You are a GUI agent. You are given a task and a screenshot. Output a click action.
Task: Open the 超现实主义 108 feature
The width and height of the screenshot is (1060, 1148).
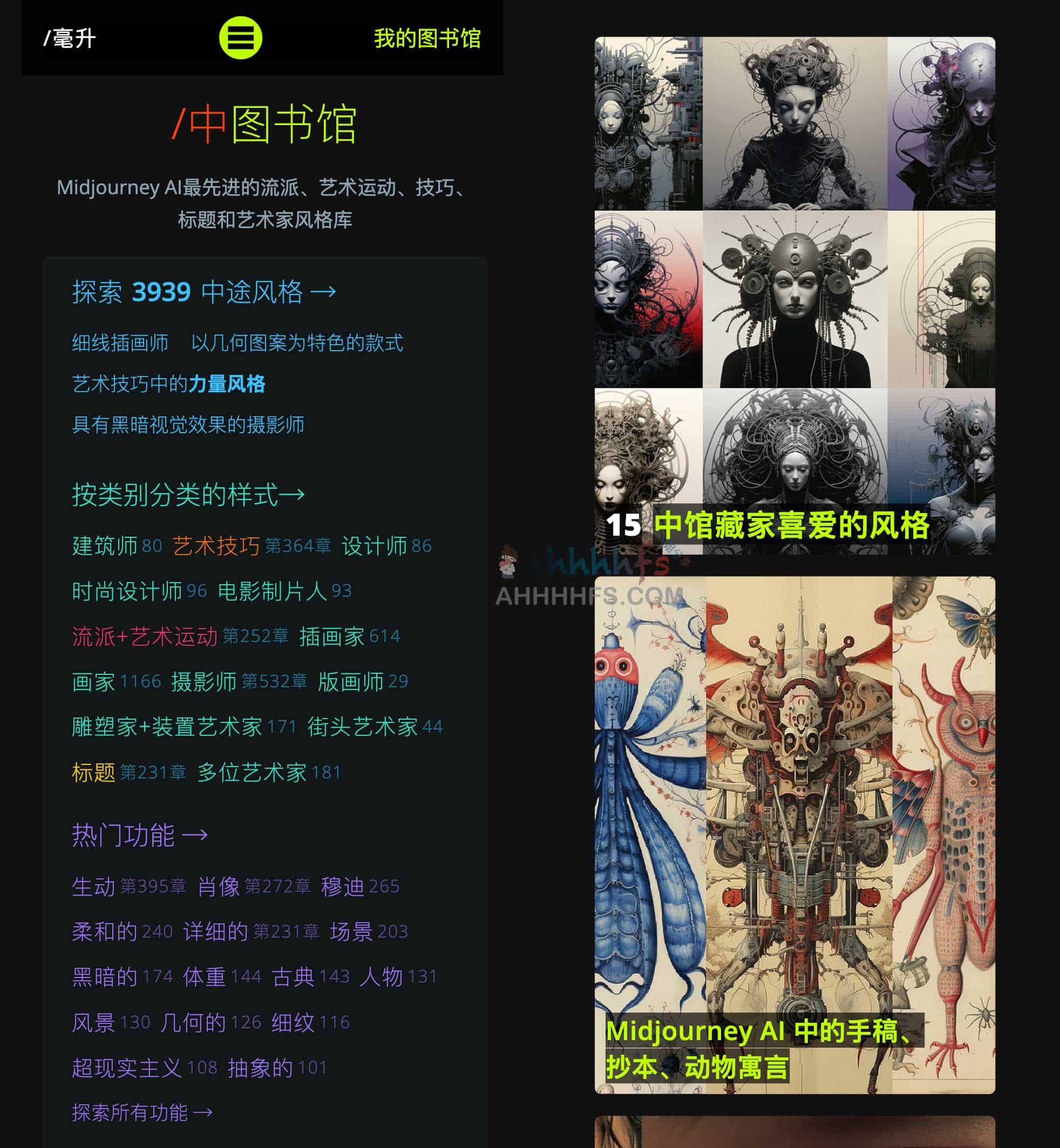click(144, 1068)
